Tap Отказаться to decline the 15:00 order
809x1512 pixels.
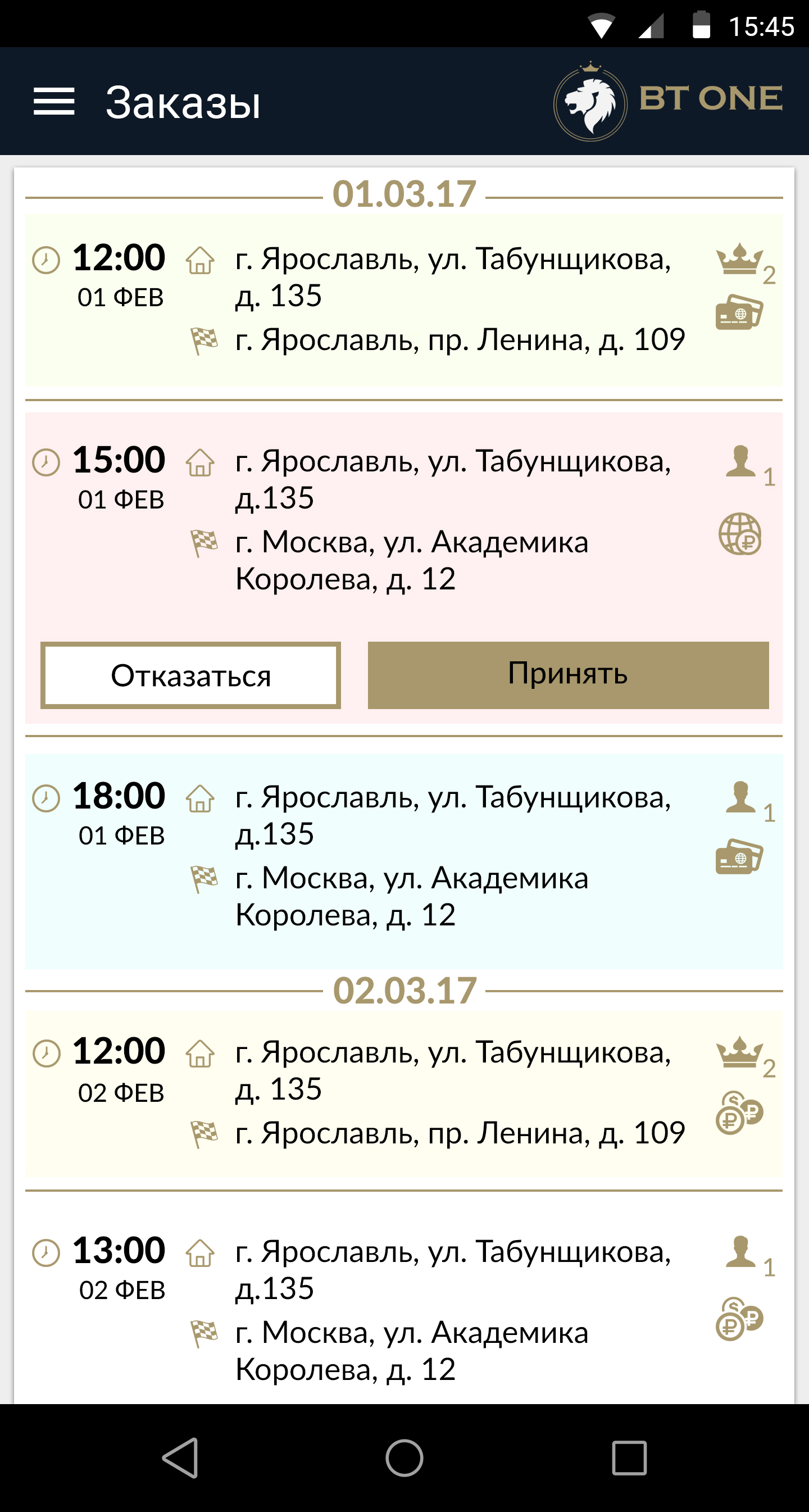(190, 675)
